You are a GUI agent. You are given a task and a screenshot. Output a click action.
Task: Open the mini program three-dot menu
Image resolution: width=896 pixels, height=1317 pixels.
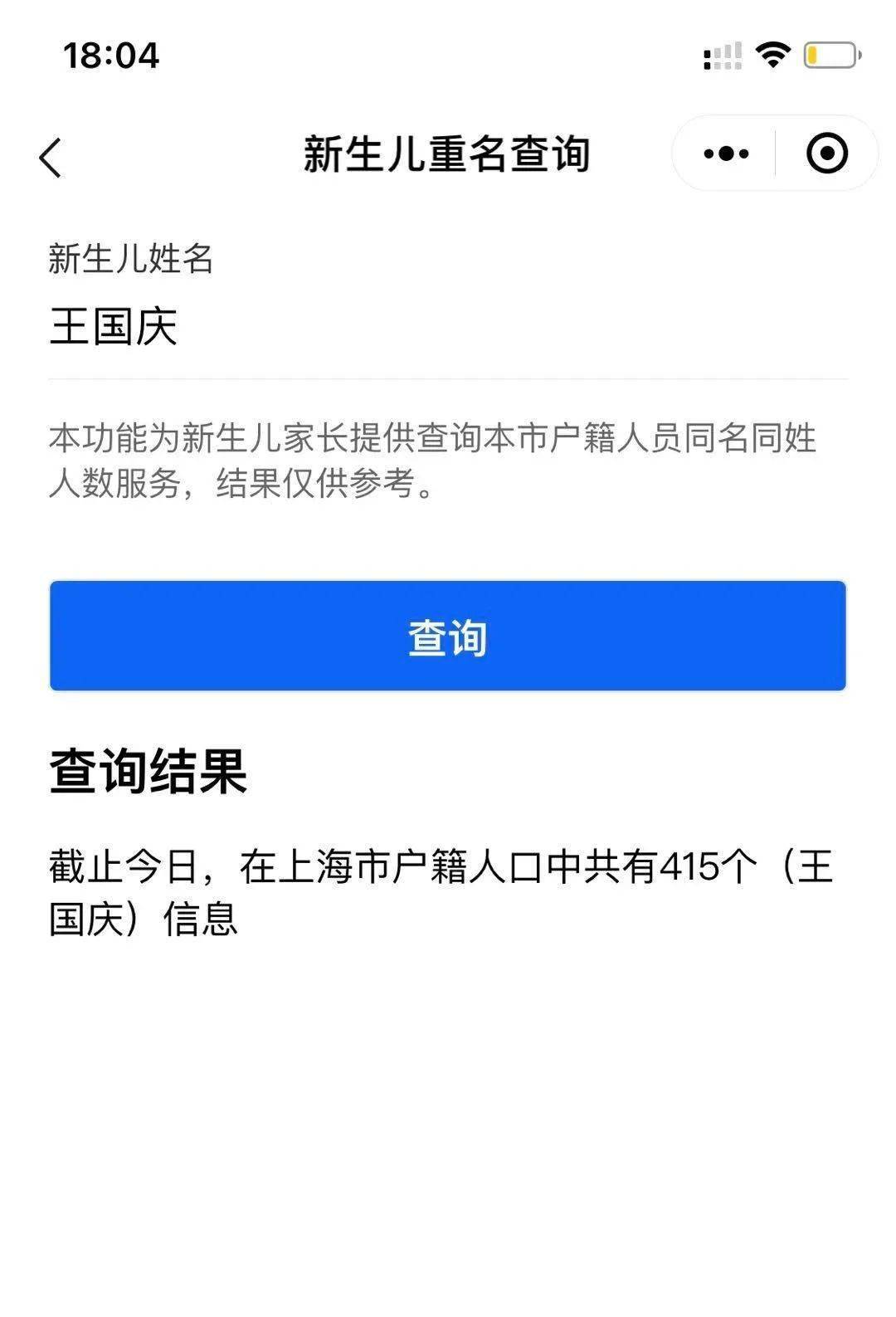726,154
